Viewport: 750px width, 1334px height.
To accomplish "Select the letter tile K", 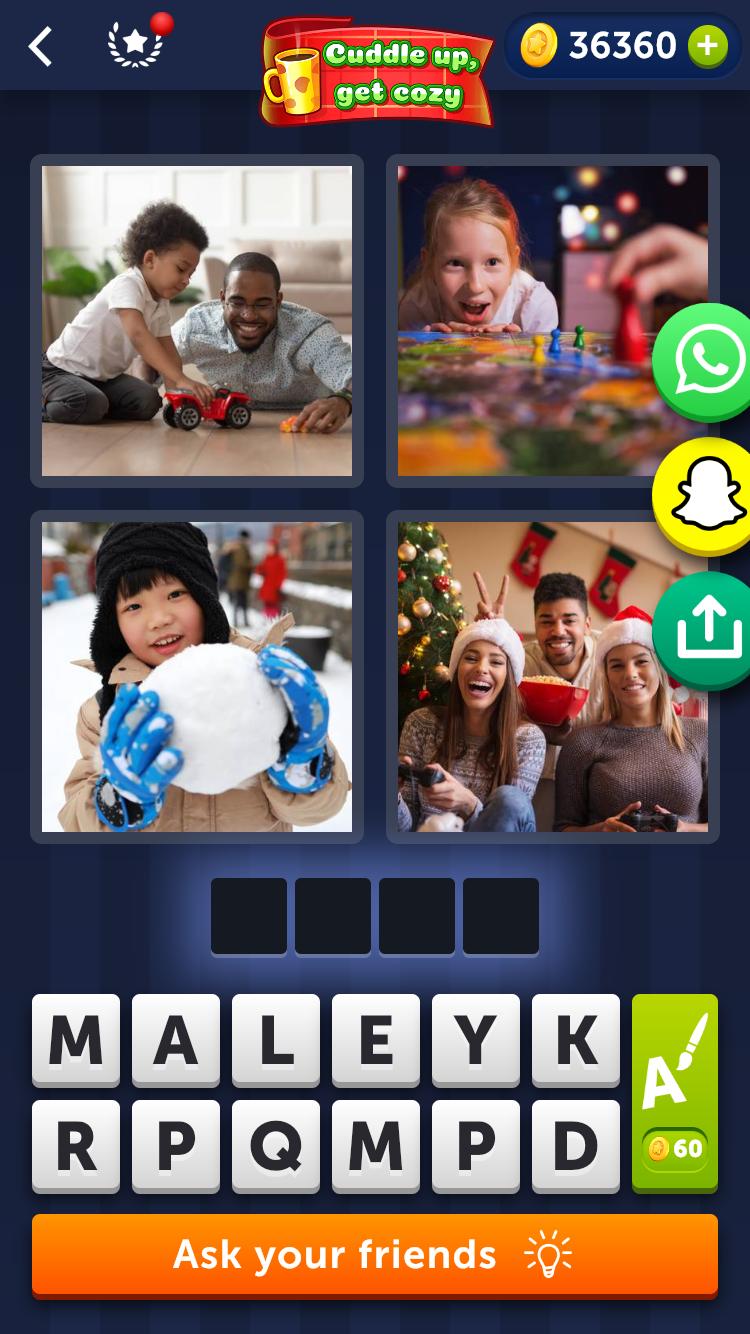I will 576,1040.
